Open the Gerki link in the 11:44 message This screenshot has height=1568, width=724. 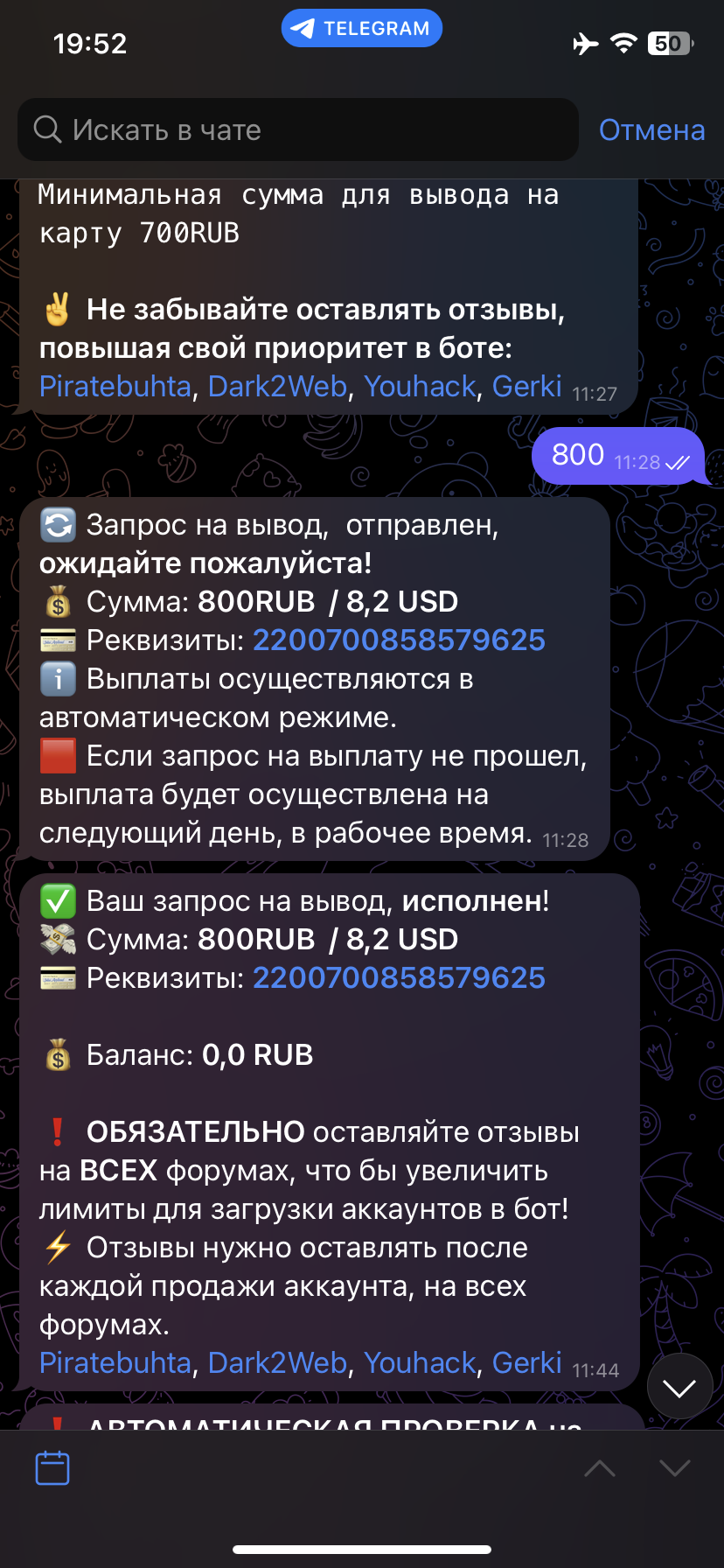[526, 1363]
